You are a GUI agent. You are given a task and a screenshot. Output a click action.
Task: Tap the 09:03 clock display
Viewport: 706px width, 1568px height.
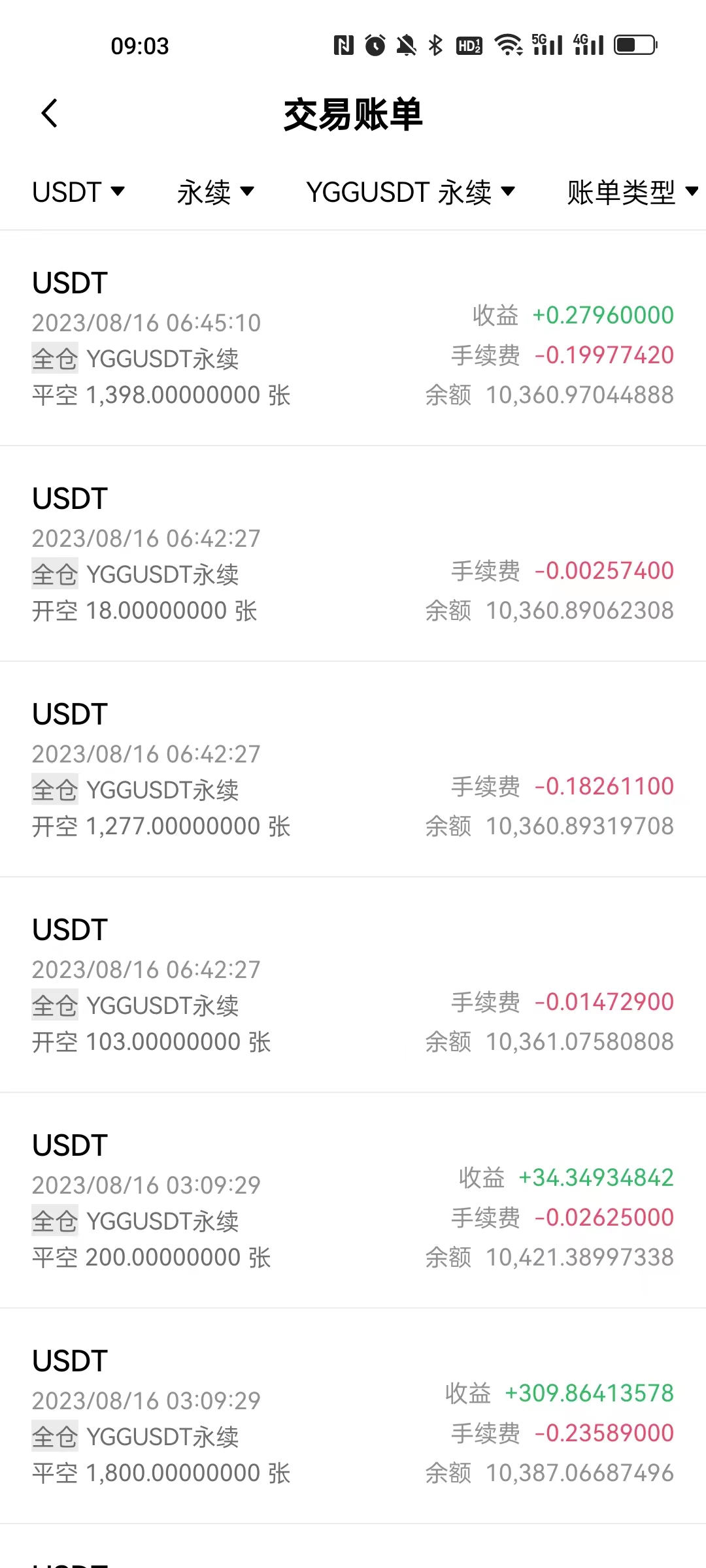(141, 44)
